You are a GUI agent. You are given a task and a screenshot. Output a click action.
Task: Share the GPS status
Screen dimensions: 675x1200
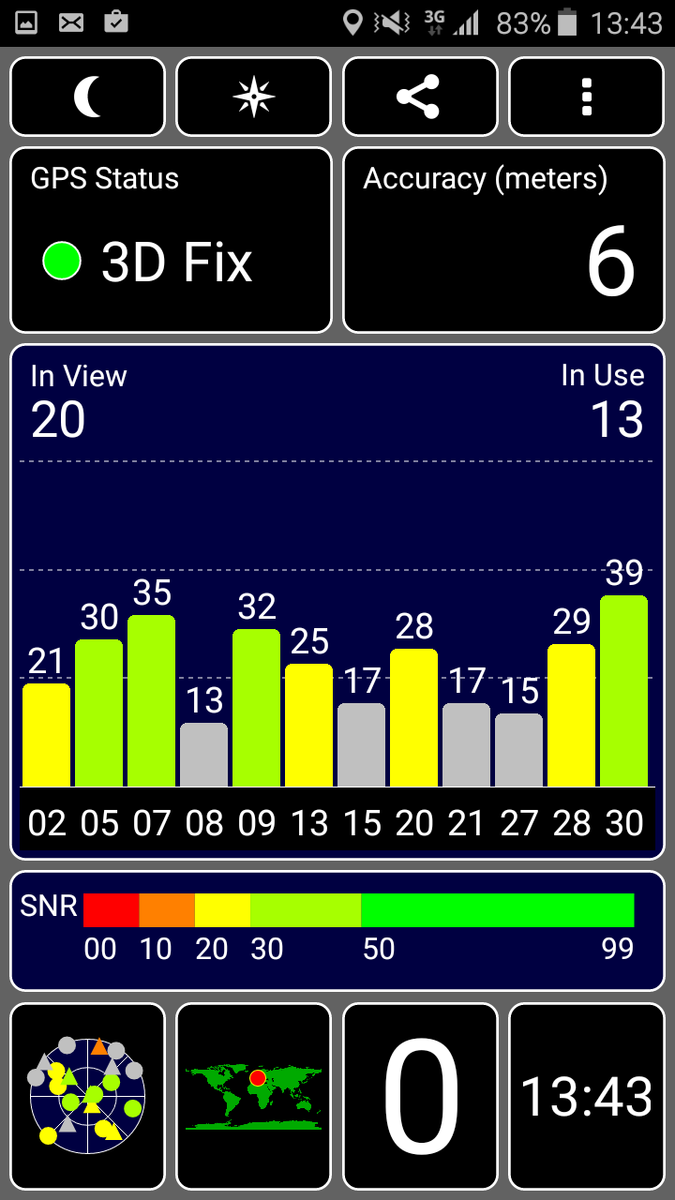(419, 97)
